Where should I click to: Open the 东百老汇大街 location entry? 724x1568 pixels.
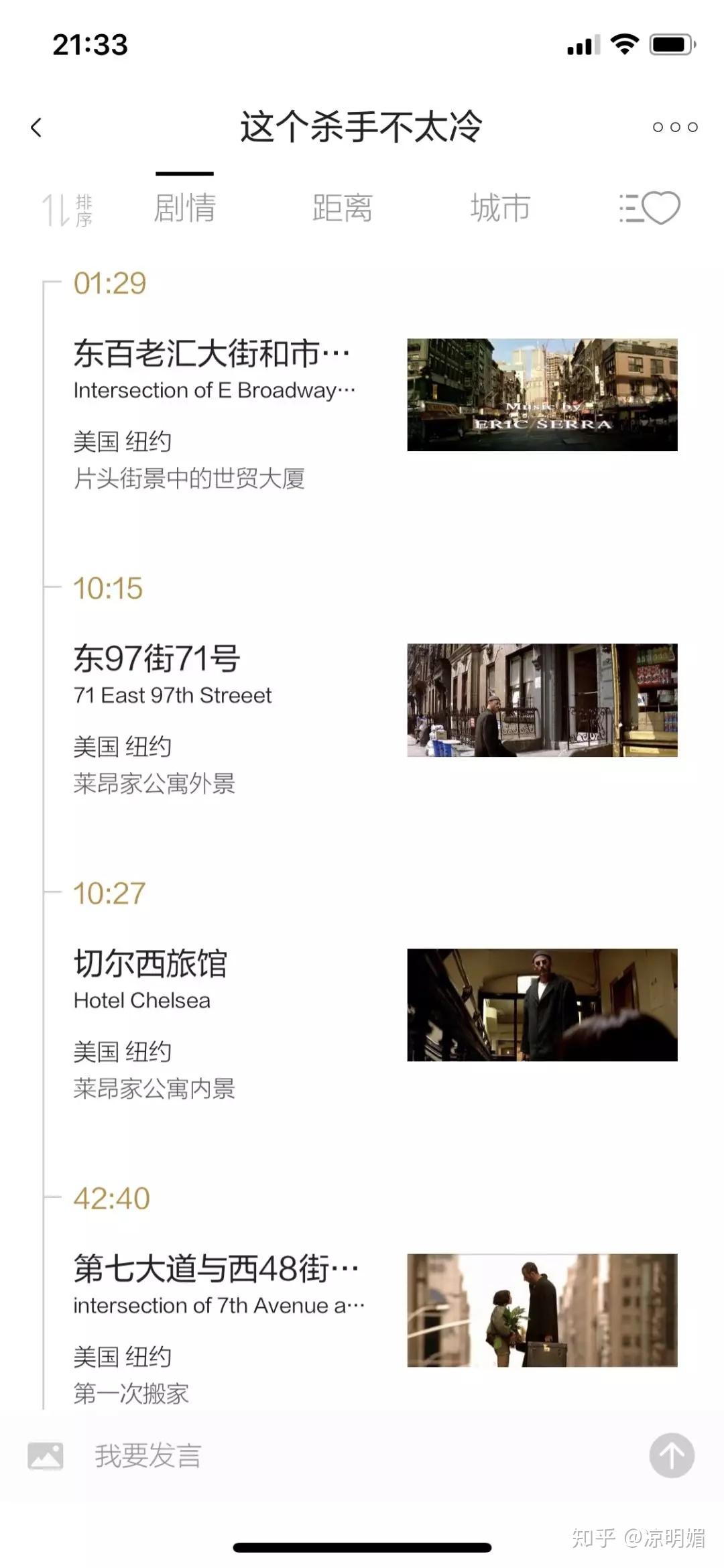point(211,354)
